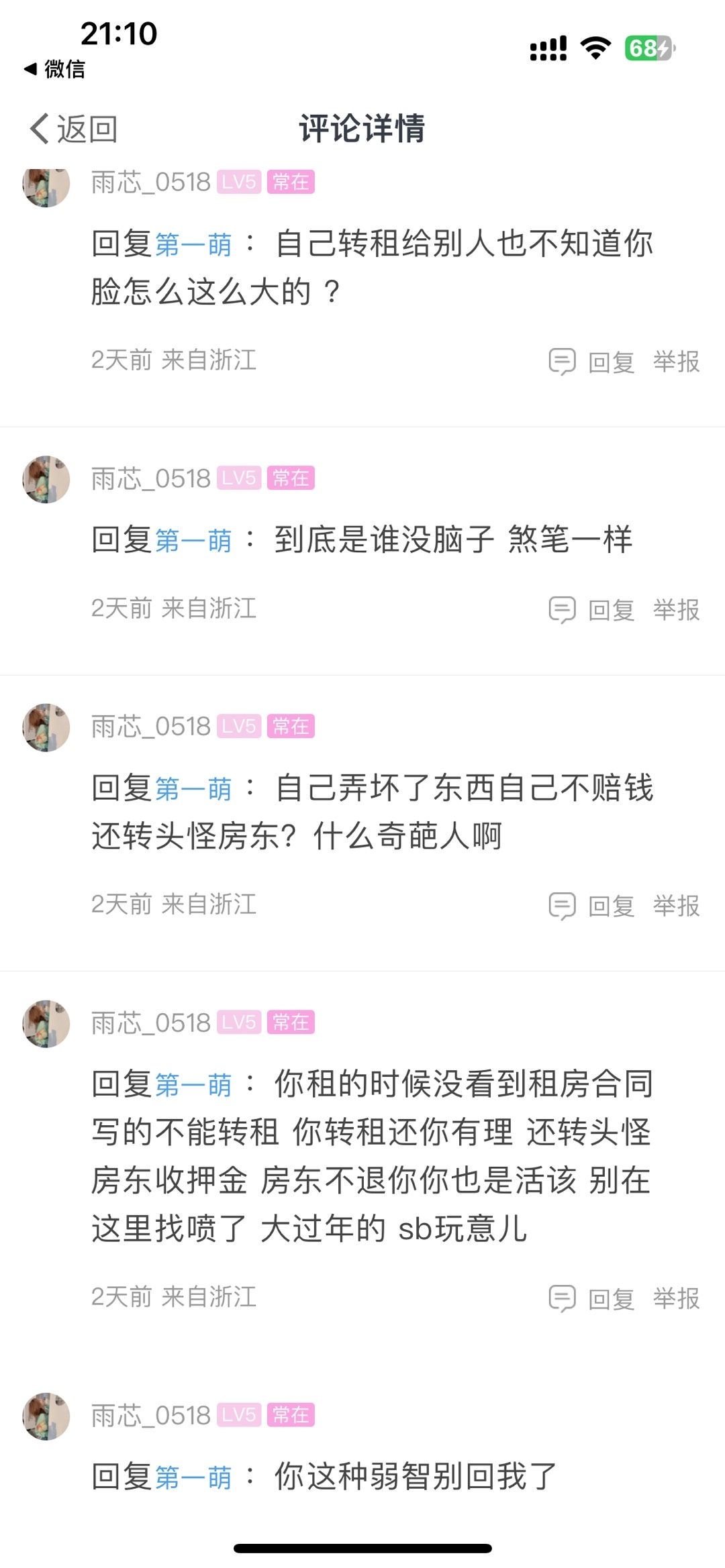
Task: Report the comment 到底是谁没脑子
Action: 676,610
